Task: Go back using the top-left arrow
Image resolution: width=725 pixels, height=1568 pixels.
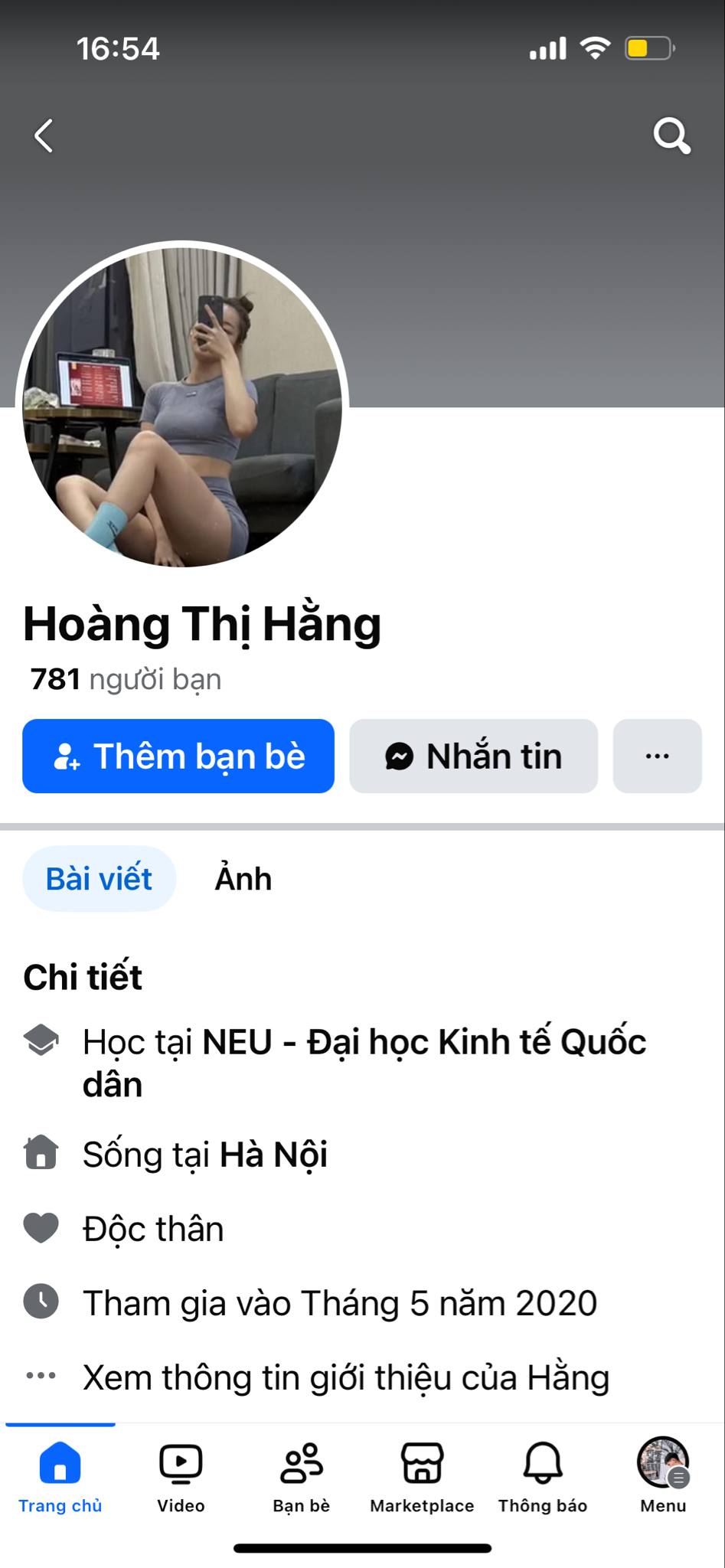Action: pyautogui.click(x=44, y=136)
